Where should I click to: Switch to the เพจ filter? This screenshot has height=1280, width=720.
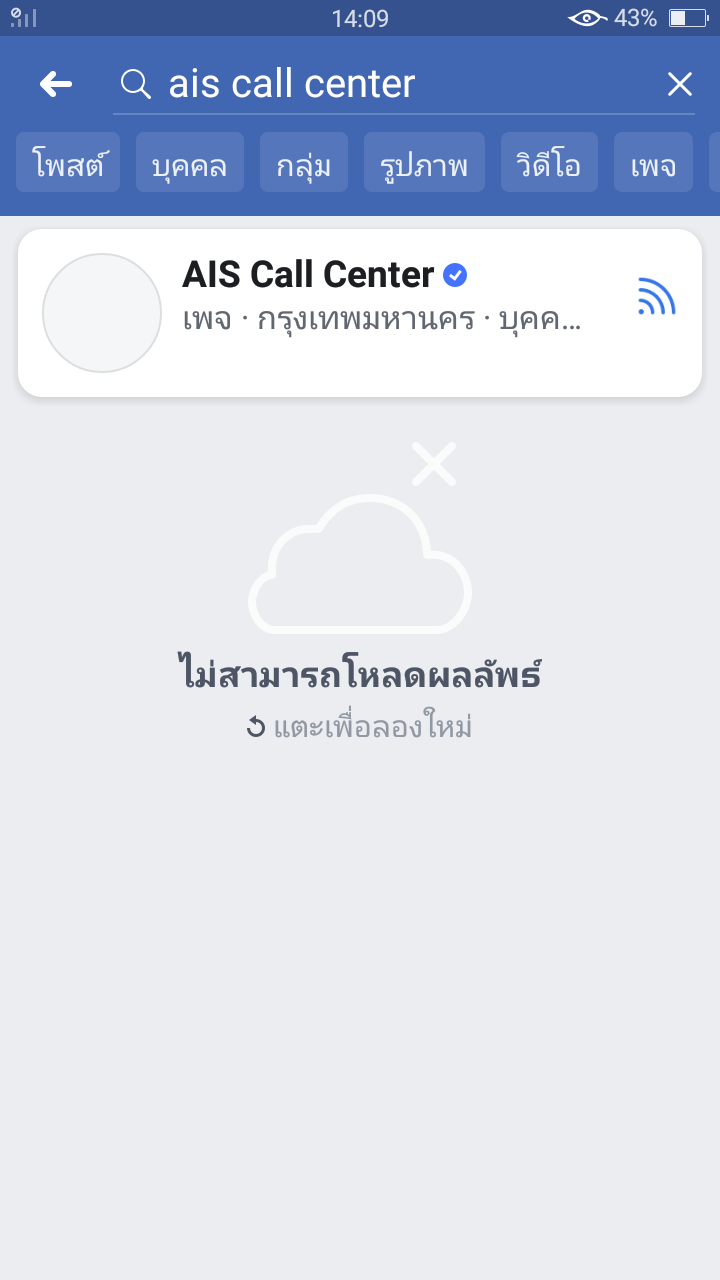pyautogui.click(x=653, y=162)
